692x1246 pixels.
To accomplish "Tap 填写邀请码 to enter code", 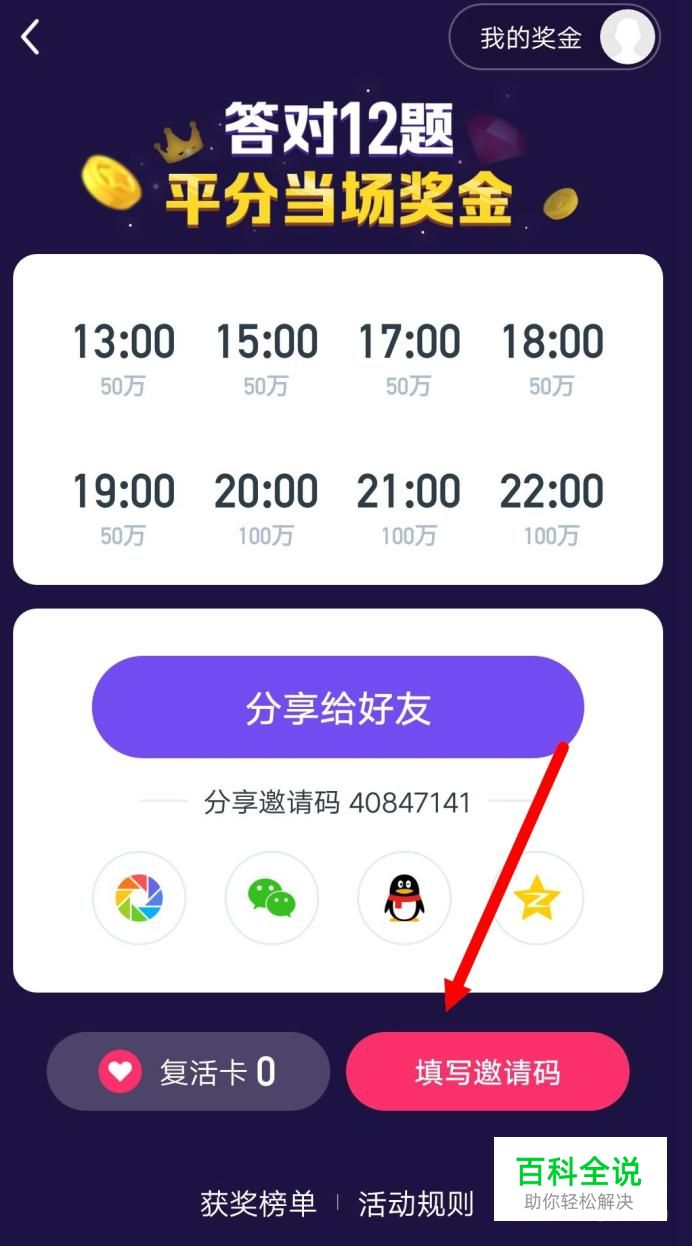I will [x=487, y=1072].
